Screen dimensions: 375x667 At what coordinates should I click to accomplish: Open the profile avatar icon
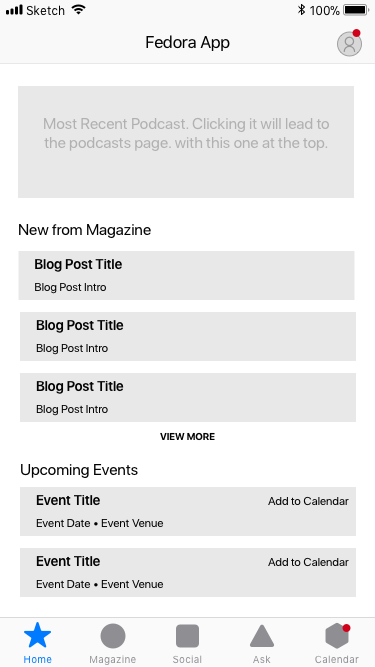(349, 43)
